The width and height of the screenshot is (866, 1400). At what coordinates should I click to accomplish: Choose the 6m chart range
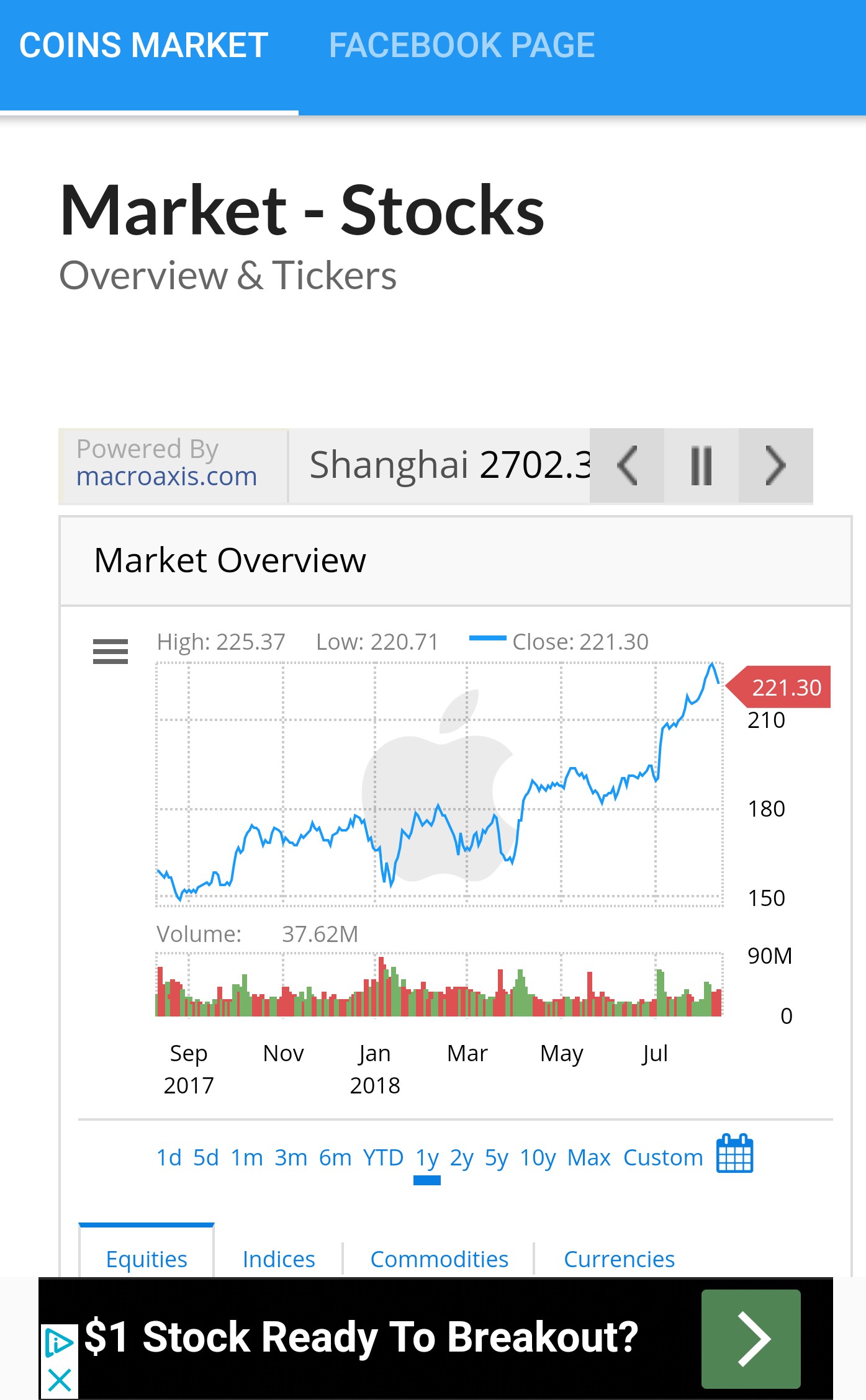pos(335,1157)
